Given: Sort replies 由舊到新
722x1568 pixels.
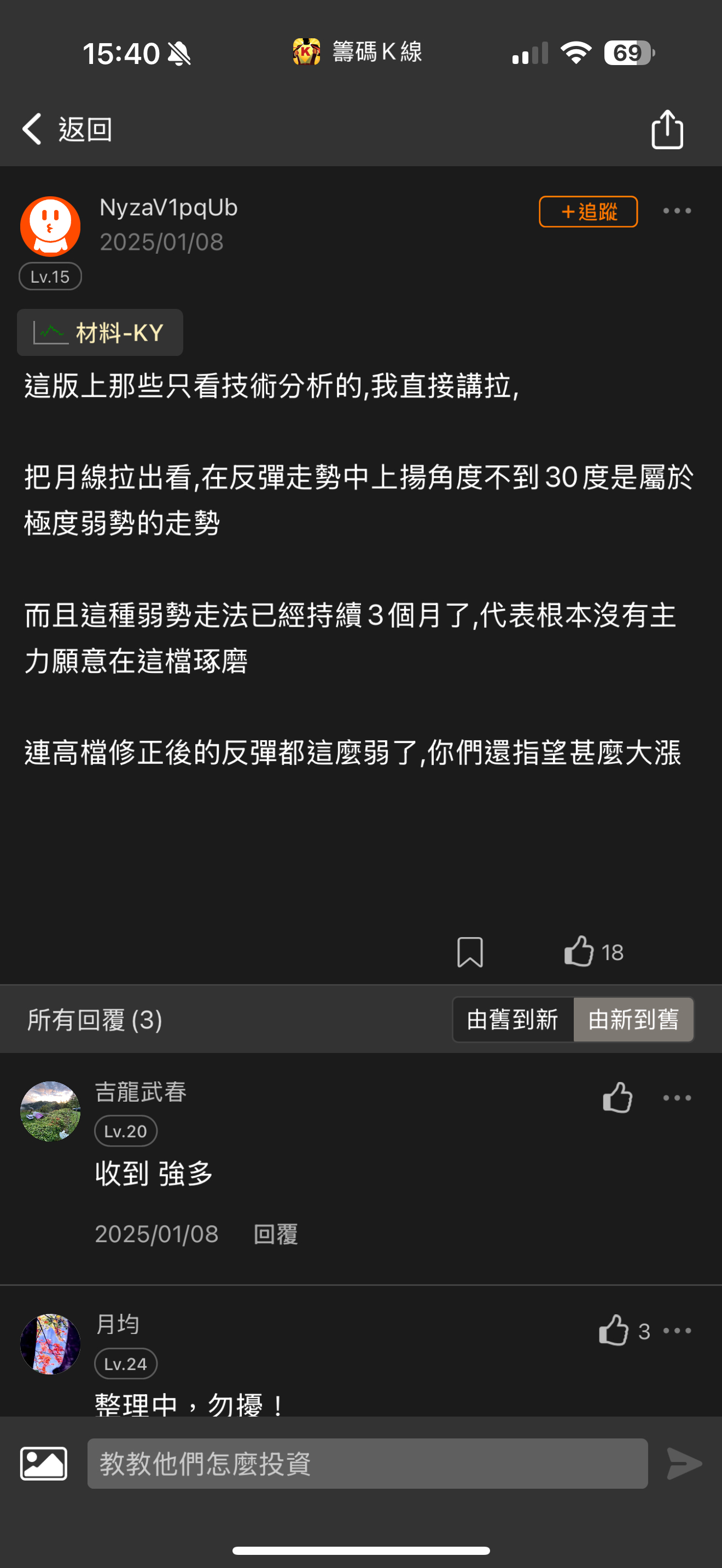Looking at the screenshot, I should tap(513, 1020).
